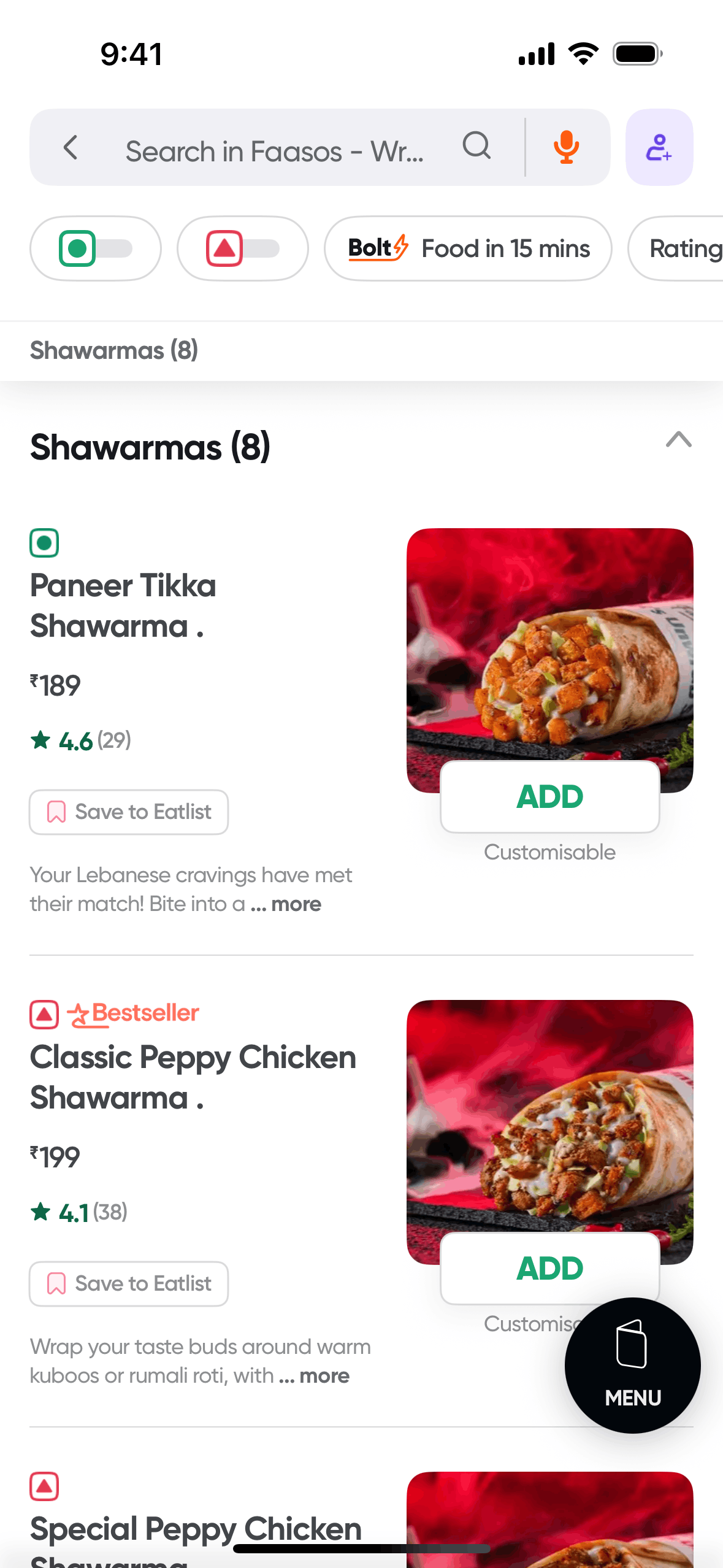Expand the Paneer Tikka Shawarma description
The image size is (723, 1568).
coord(296,904)
